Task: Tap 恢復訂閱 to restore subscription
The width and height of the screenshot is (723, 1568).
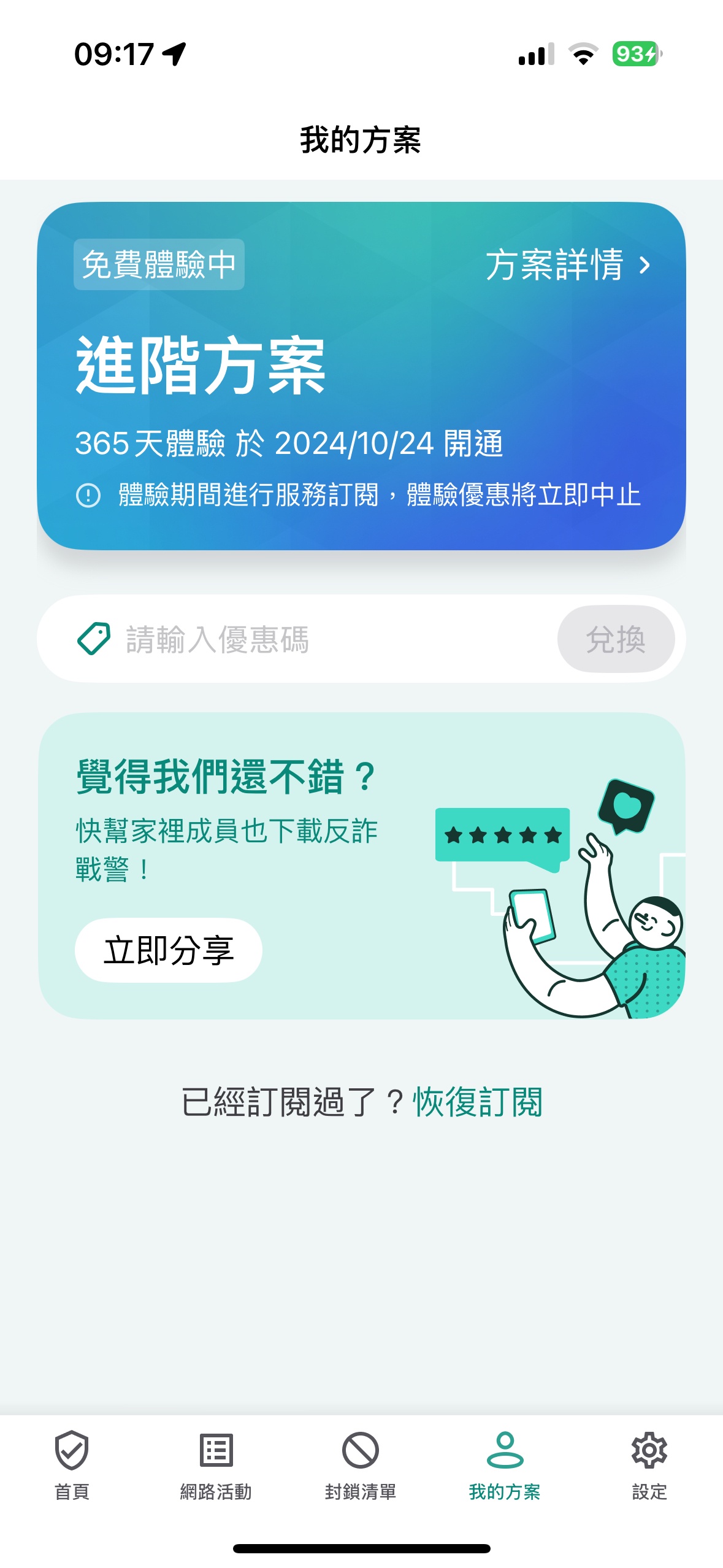Action: pyautogui.click(x=478, y=1102)
